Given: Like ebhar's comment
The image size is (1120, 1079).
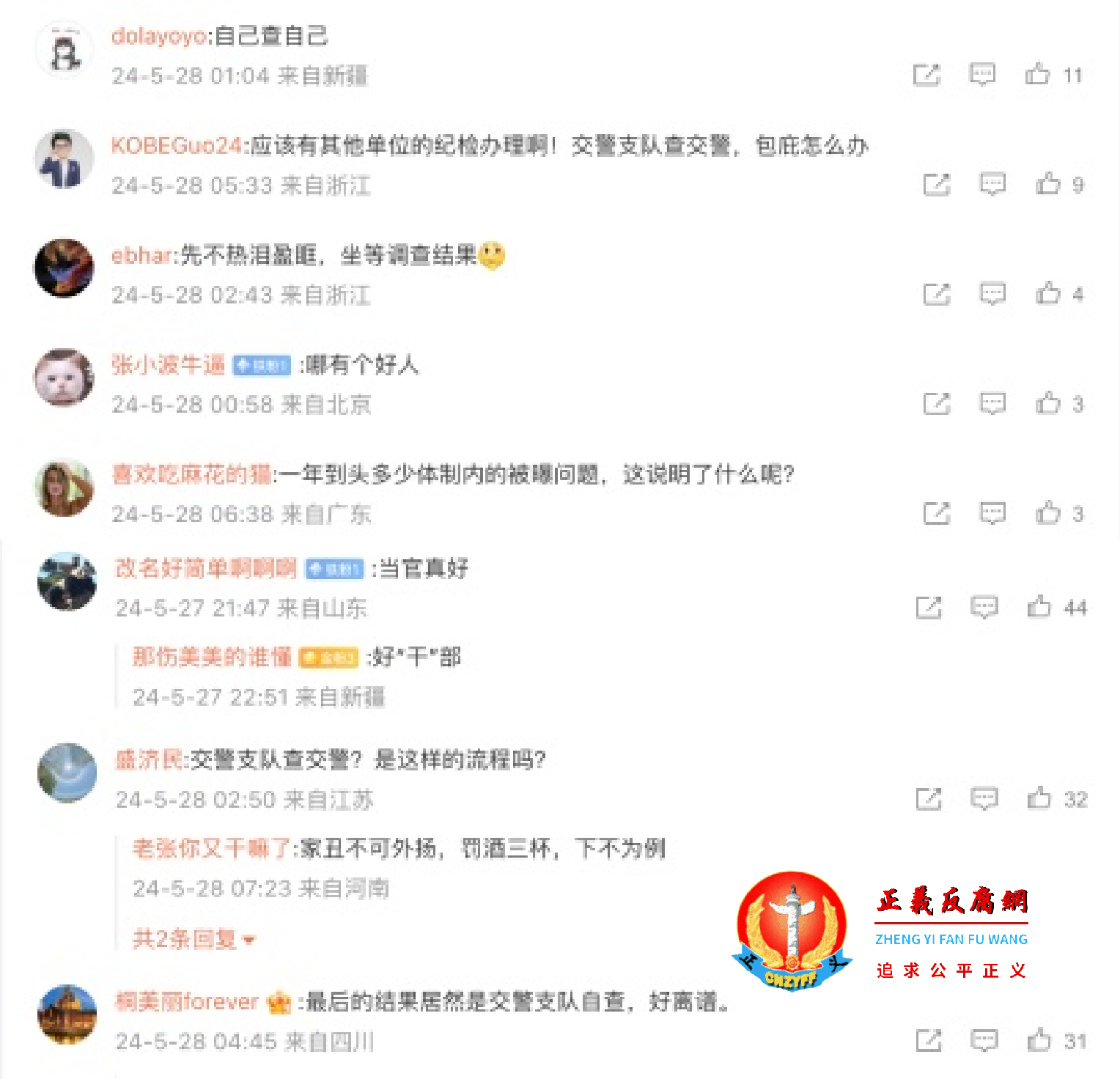Looking at the screenshot, I should click(x=1048, y=294).
